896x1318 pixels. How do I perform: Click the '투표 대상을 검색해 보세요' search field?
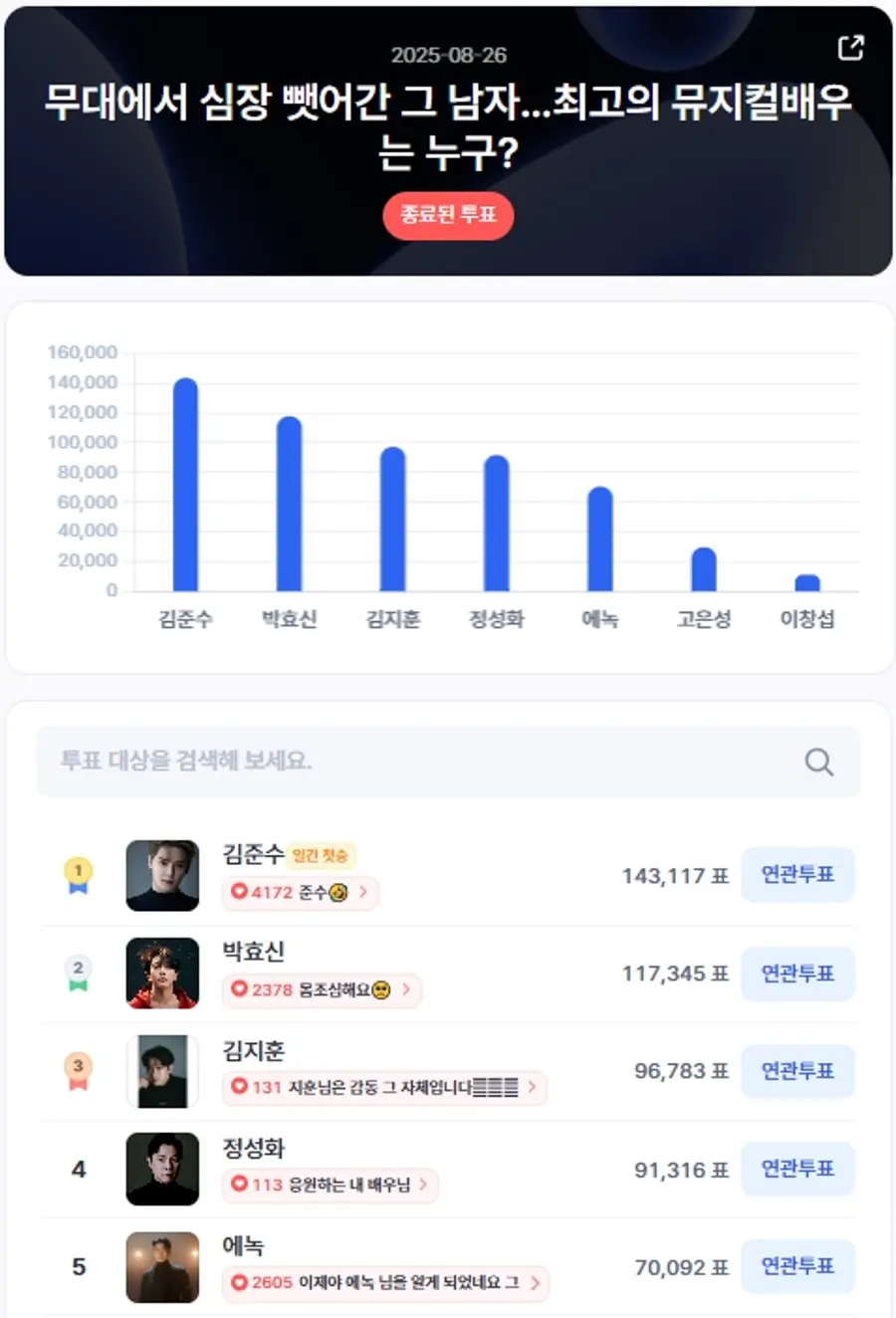pos(299,762)
